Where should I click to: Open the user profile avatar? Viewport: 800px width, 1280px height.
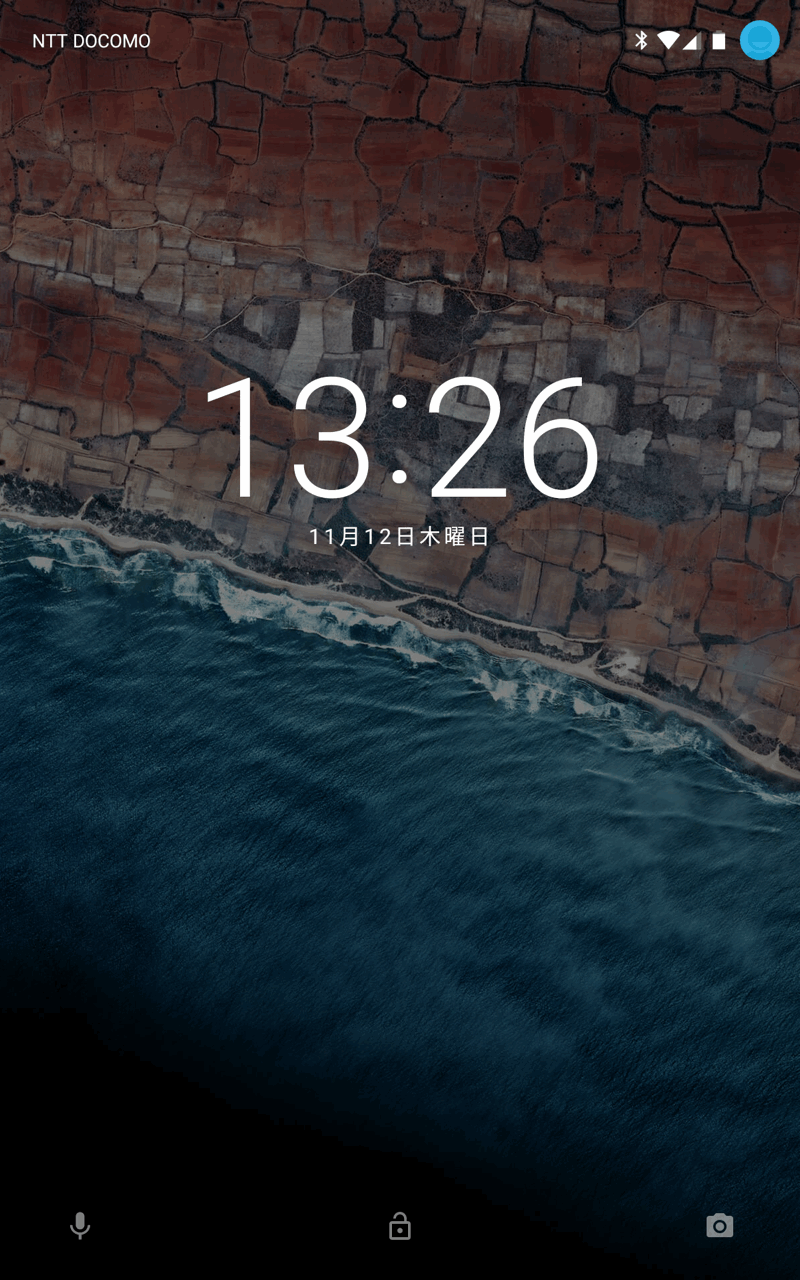click(x=759, y=41)
